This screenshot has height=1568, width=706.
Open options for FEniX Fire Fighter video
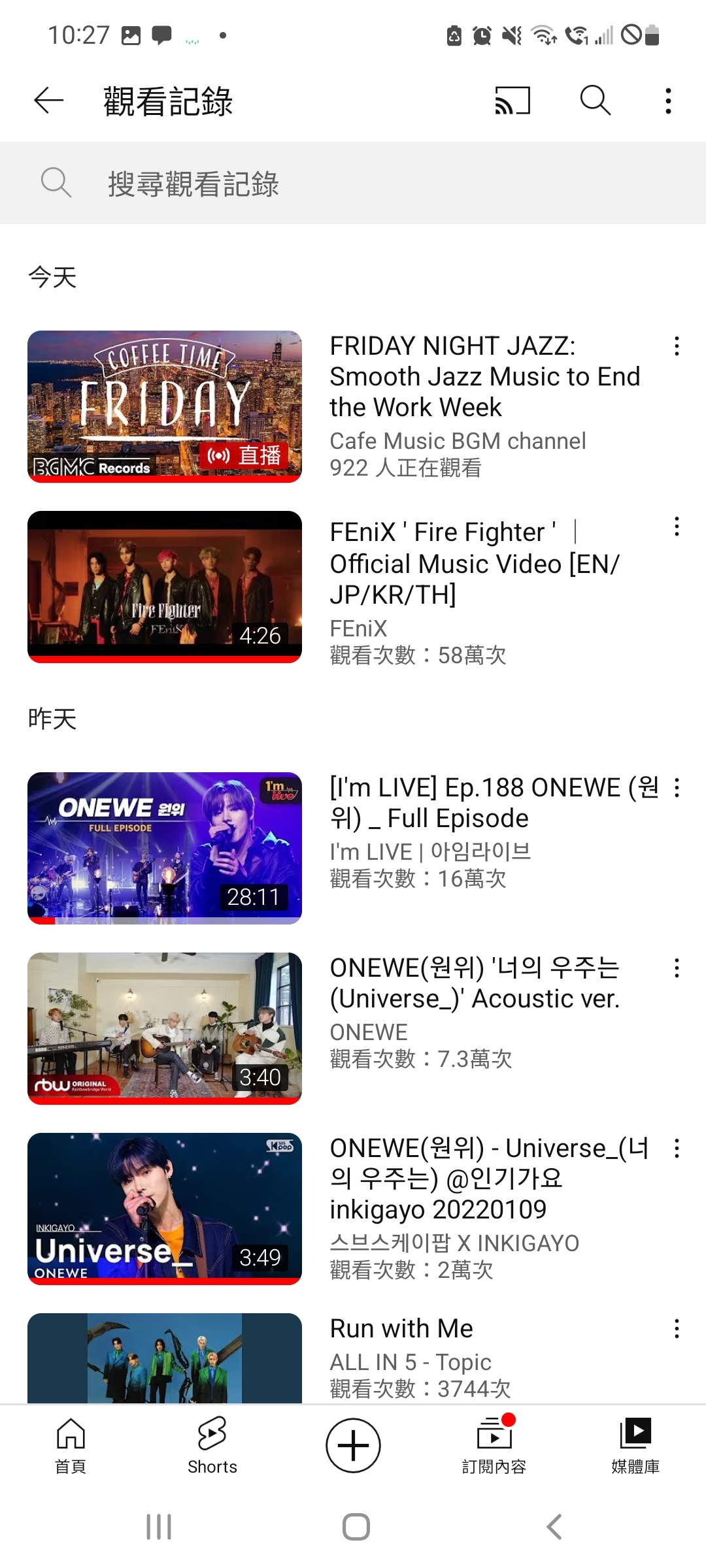tap(677, 527)
